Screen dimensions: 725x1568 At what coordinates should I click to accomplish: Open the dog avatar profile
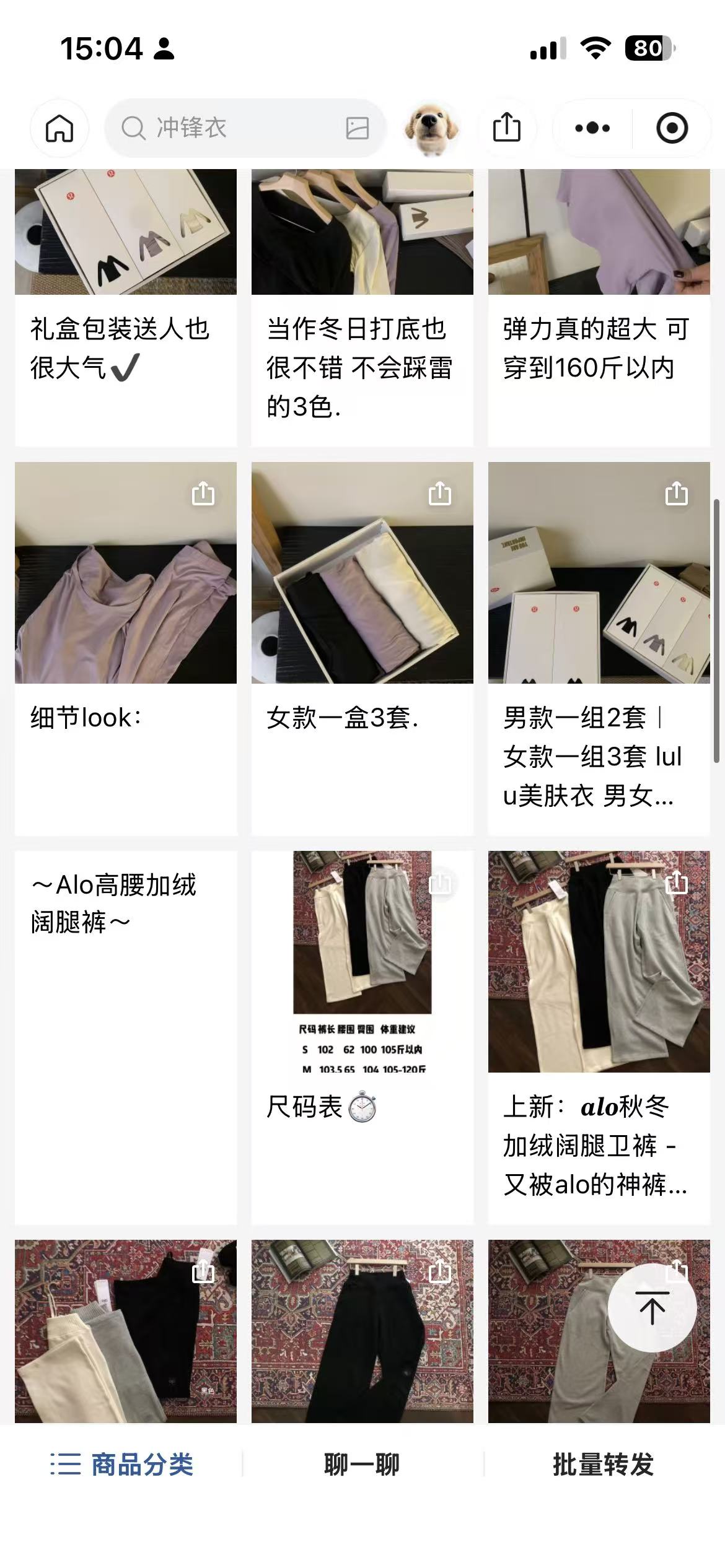tap(431, 128)
